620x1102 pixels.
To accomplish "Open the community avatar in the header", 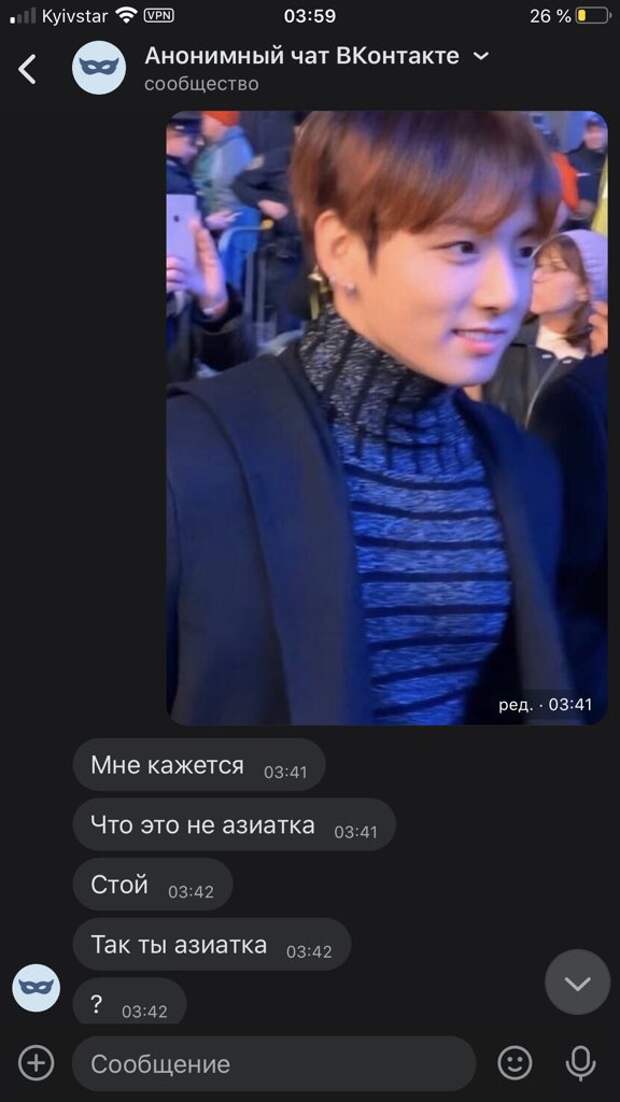I will point(99,68).
